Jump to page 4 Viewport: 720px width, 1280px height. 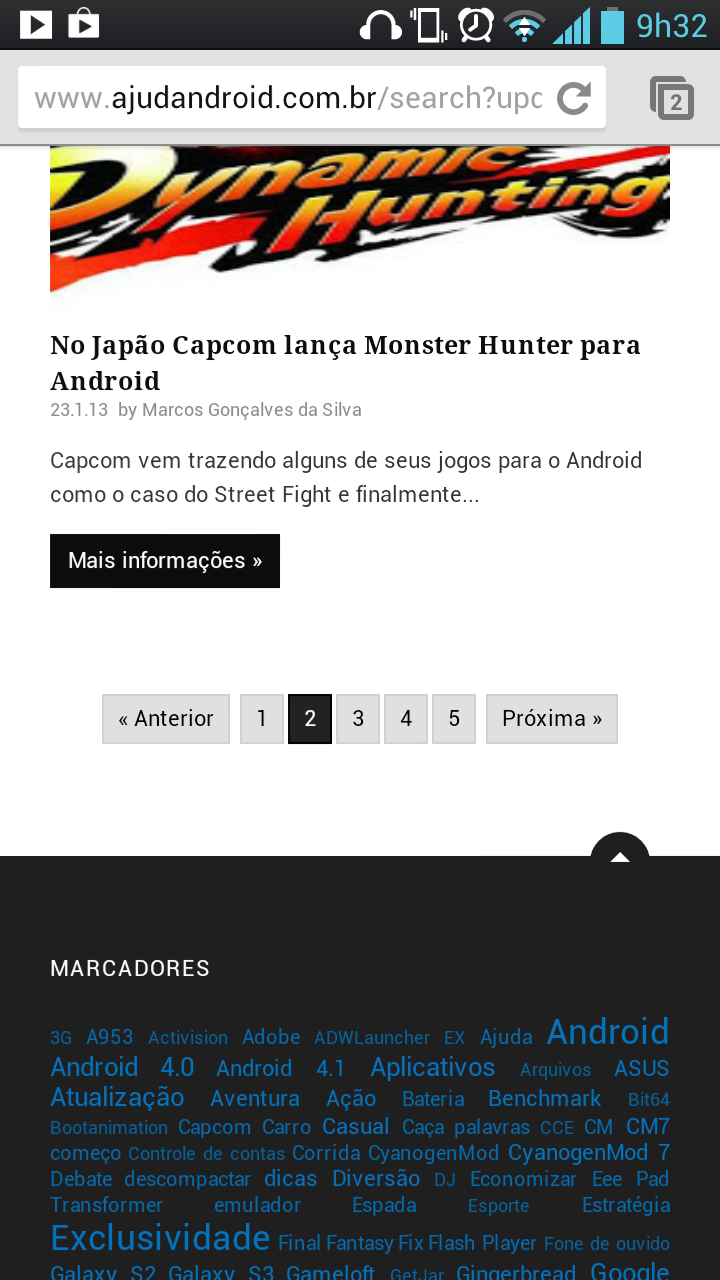tap(406, 719)
